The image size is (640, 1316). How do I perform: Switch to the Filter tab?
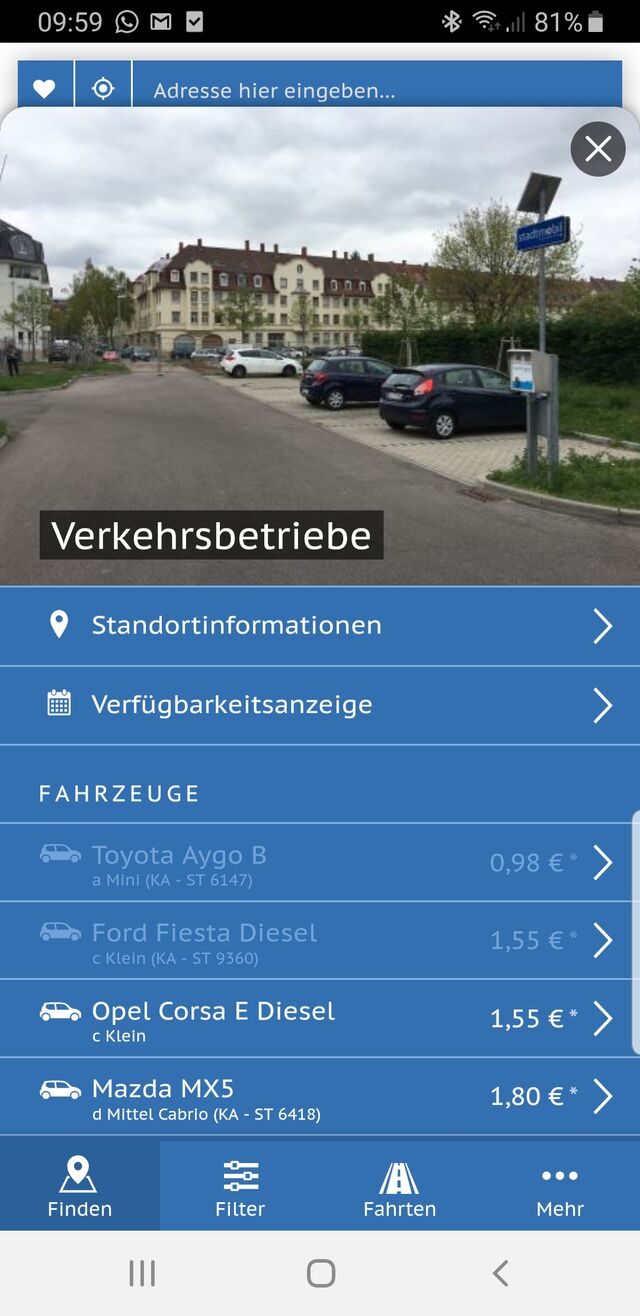[240, 1187]
